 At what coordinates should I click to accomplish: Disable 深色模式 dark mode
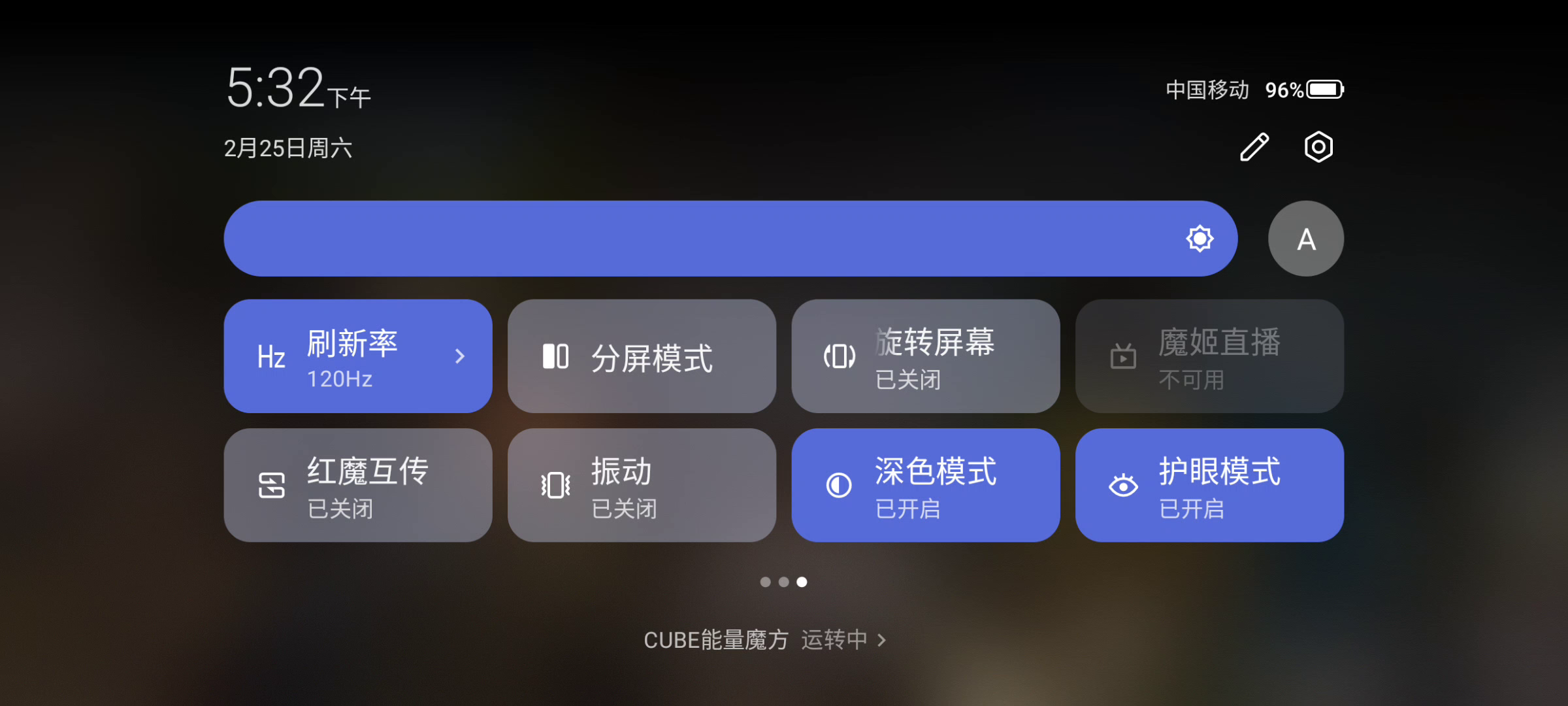[925, 485]
